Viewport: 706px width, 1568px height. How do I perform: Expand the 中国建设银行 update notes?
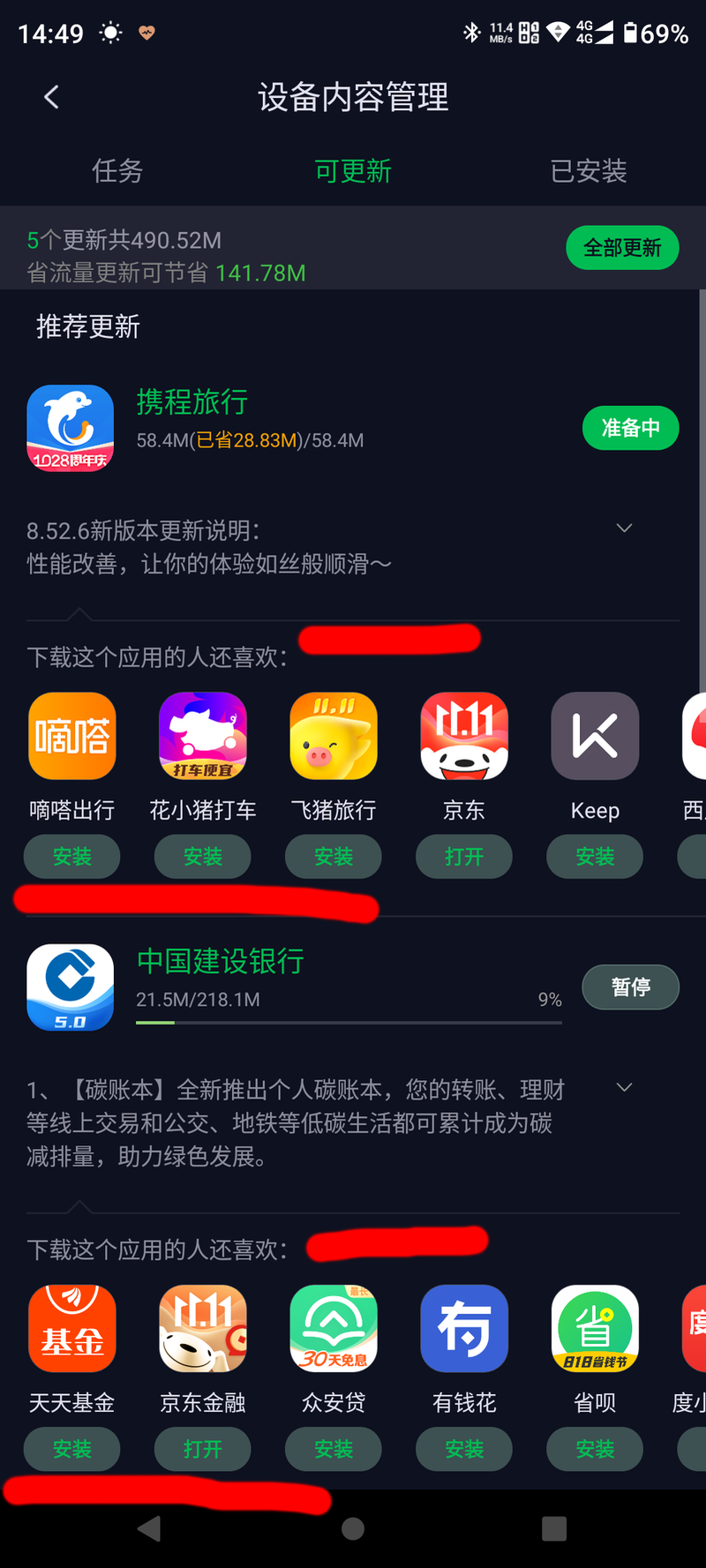click(x=624, y=1088)
